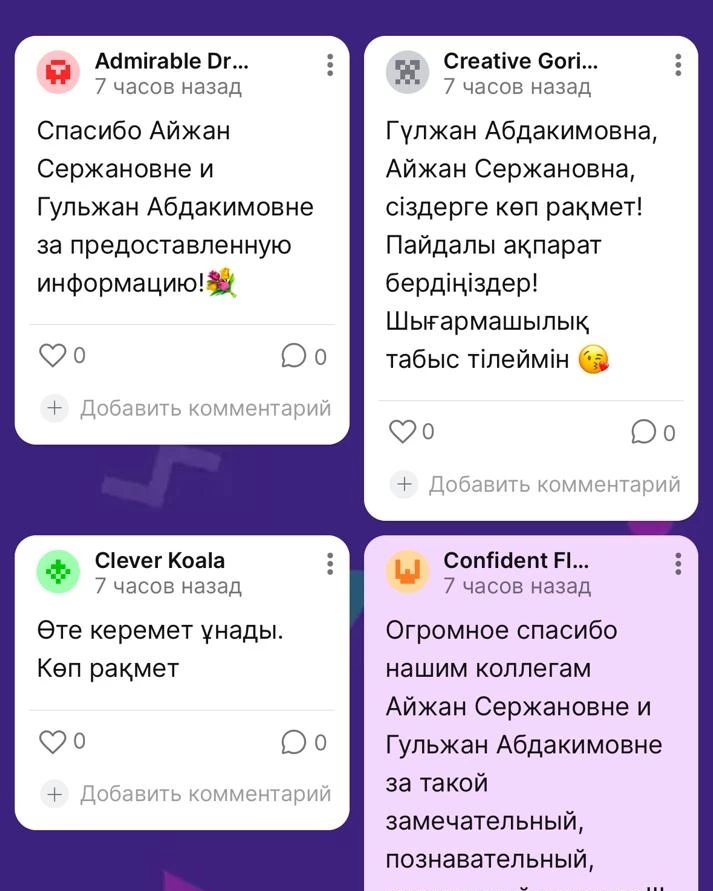The width and height of the screenshot is (713, 891).
Task: Add a comment to Clever Koala post
Action: (187, 794)
